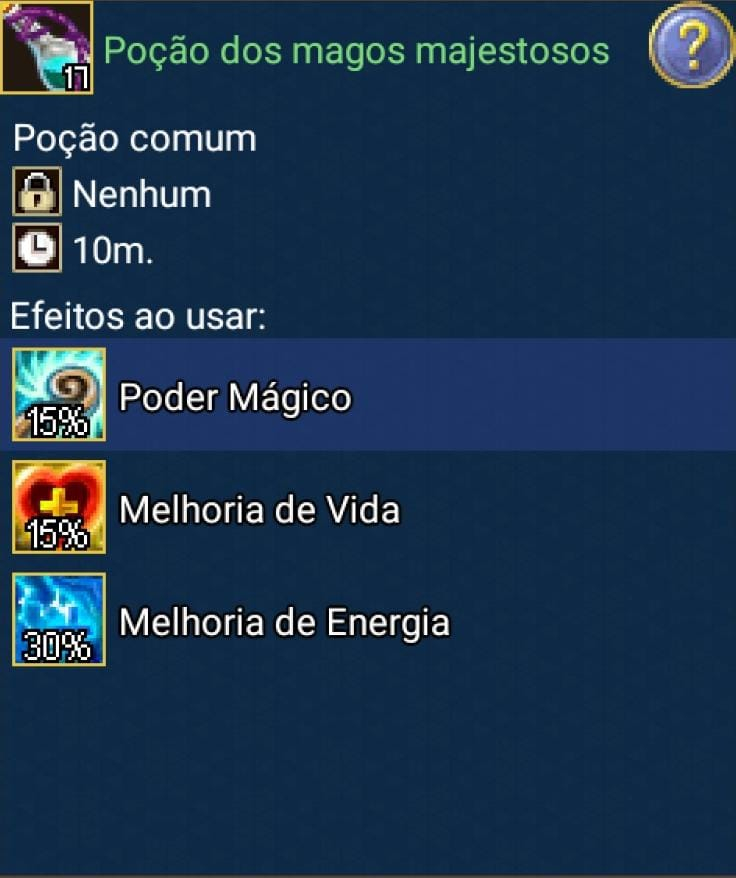
Task: Select the Poder Mágico effect row
Action: pyautogui.click(x=368, y=396)
